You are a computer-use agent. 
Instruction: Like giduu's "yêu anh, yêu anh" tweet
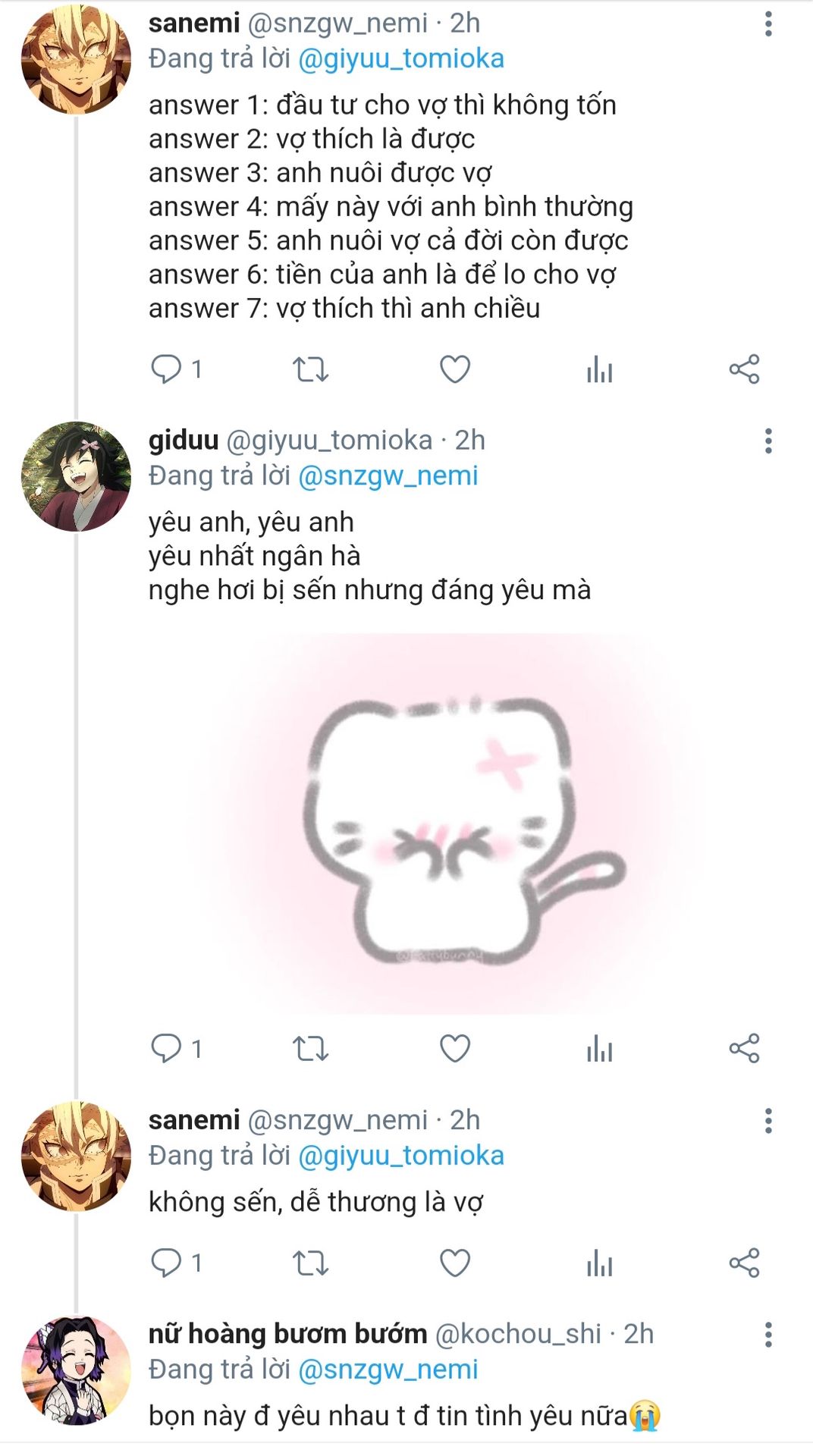pyautogui.click(x=455, y=1049)
